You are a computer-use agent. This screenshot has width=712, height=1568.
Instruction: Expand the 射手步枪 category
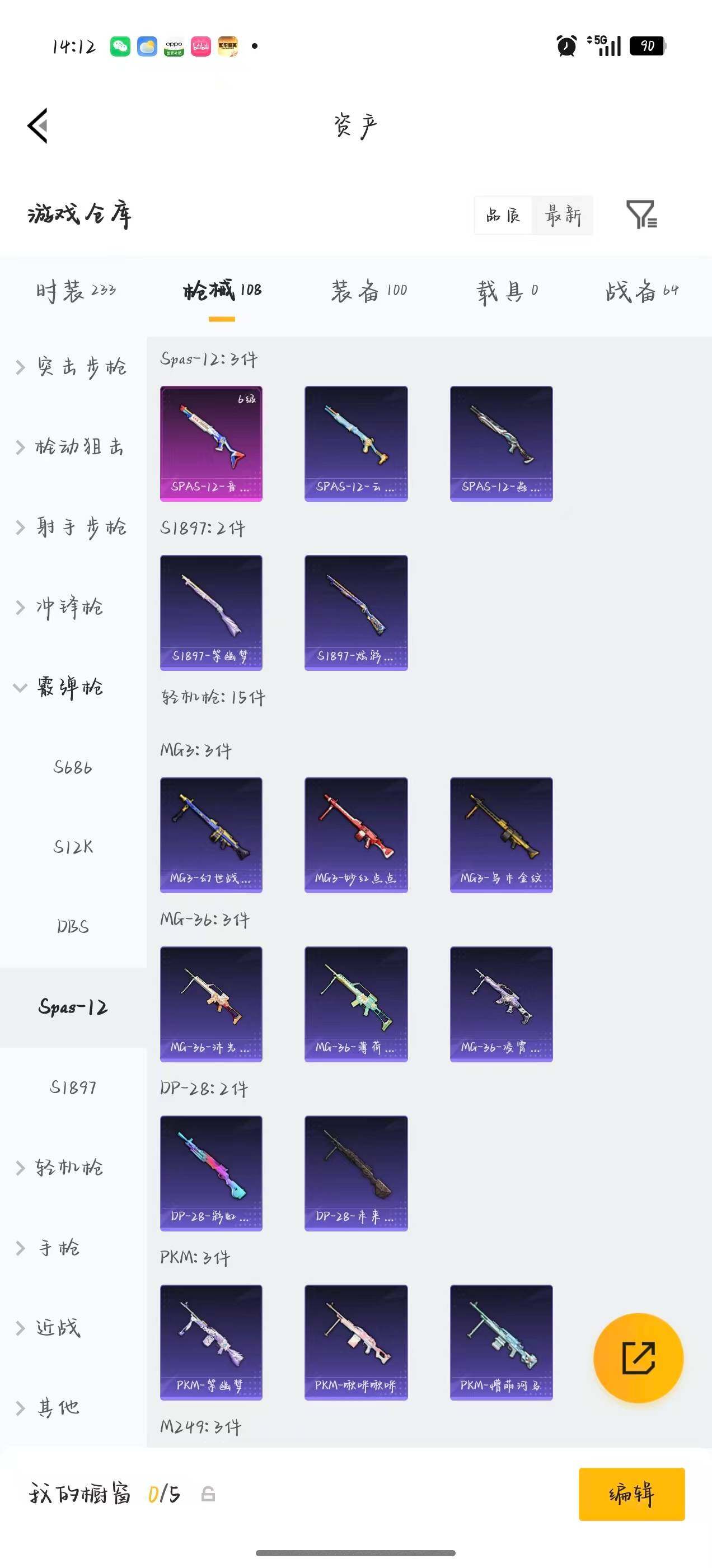73,526
